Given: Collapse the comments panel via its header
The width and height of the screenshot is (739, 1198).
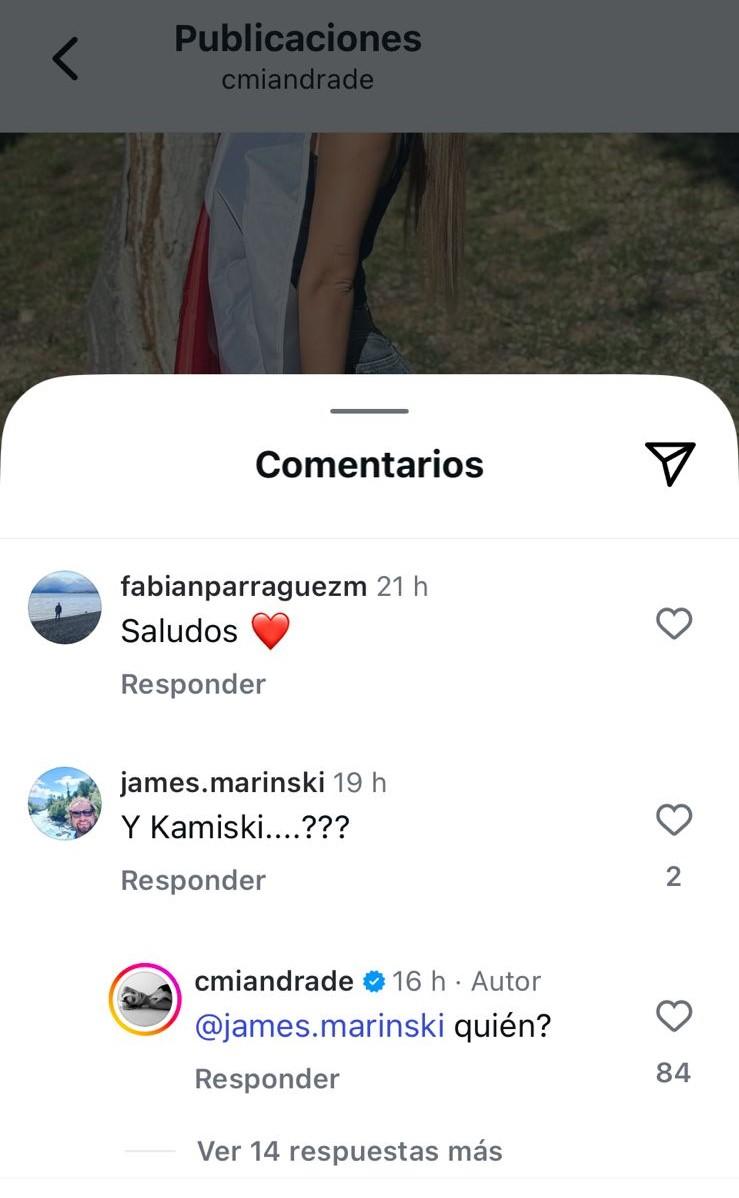Looking at the screenshot, I should [369, 409].
